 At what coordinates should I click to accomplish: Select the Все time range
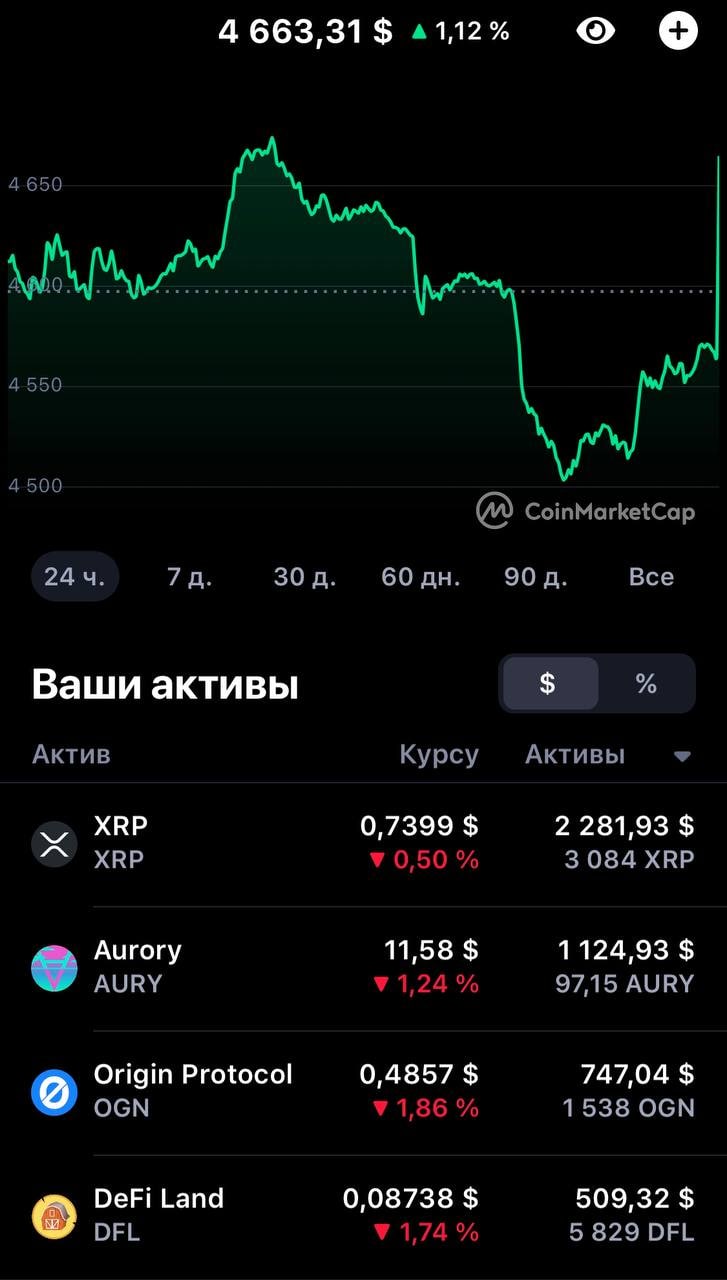[x=651, y=577]
